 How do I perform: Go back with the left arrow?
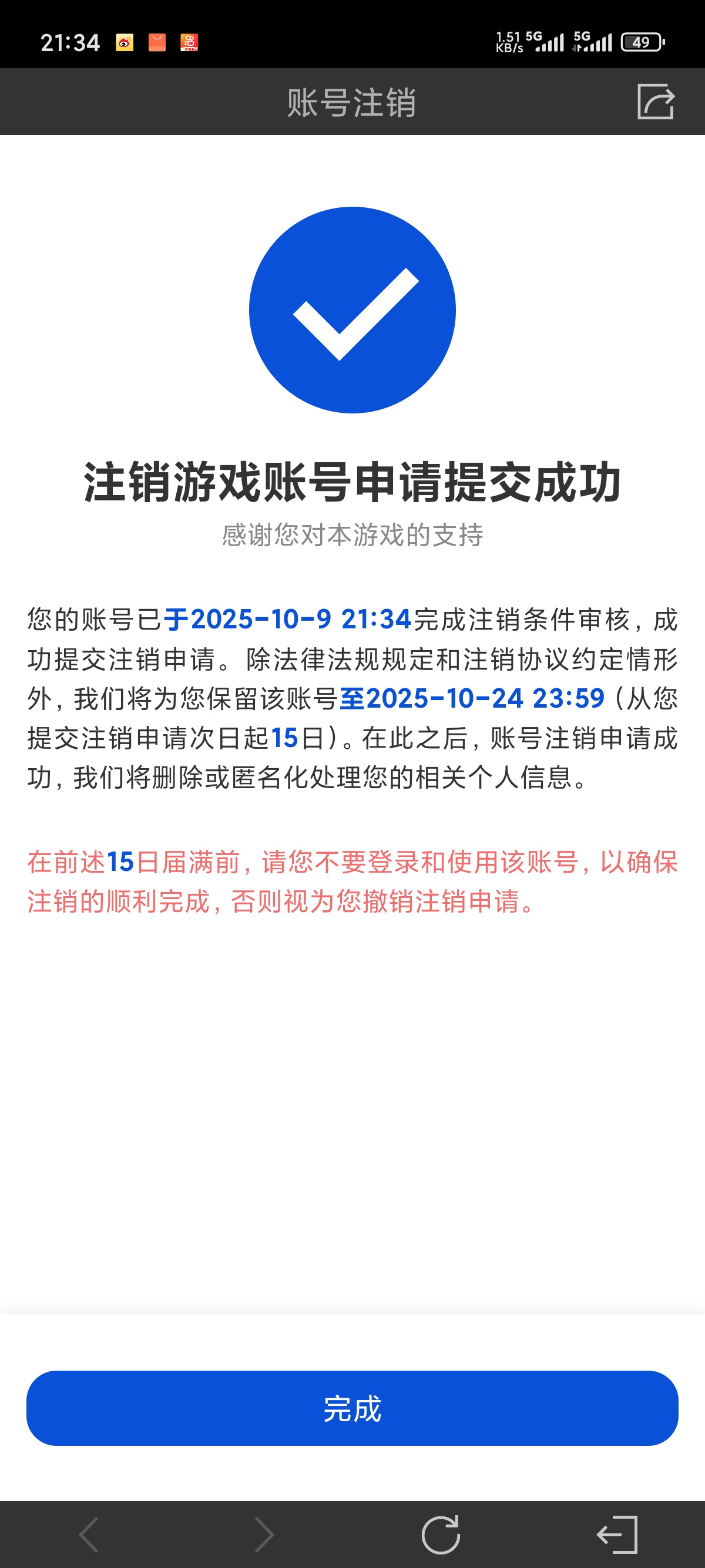click(89, 1535)
